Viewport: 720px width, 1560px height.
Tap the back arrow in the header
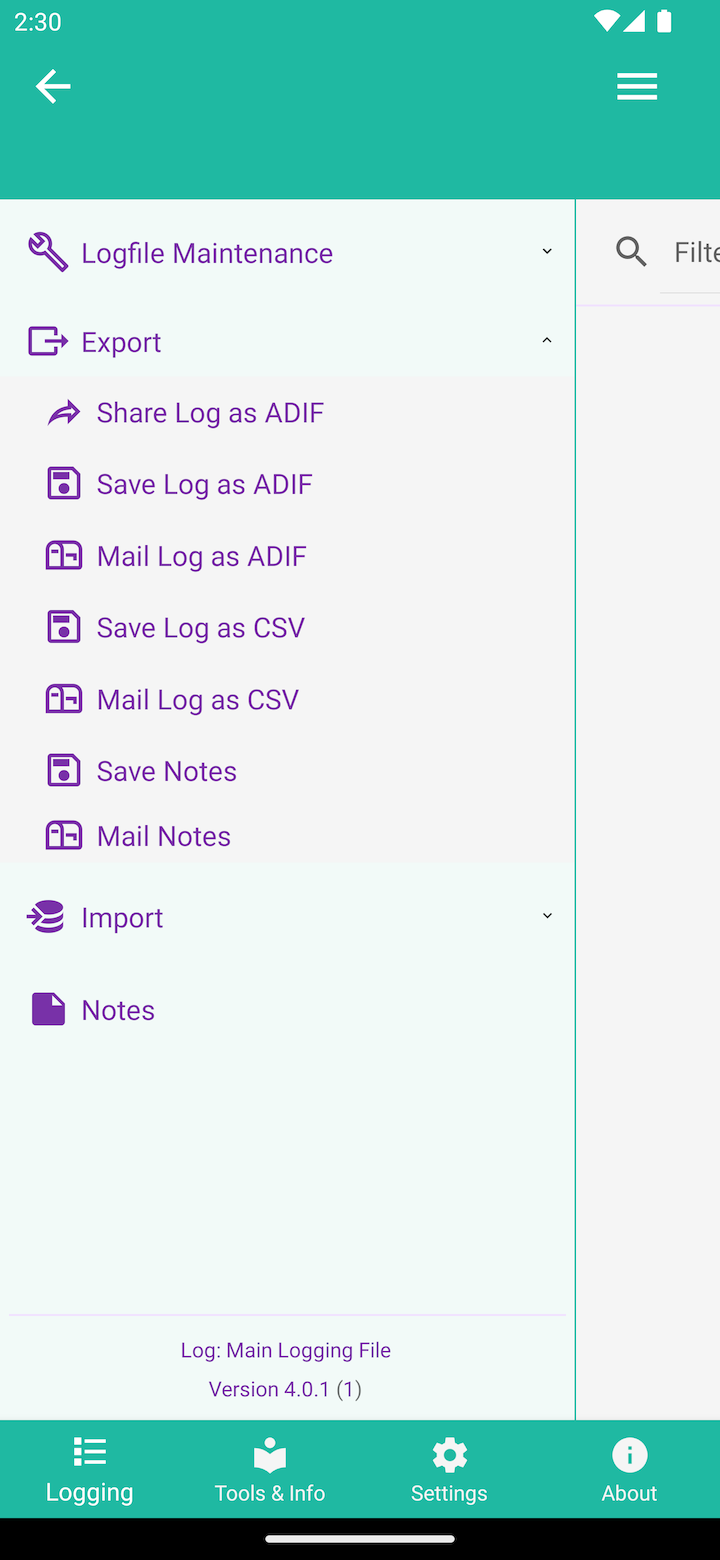tap(53, 87)
